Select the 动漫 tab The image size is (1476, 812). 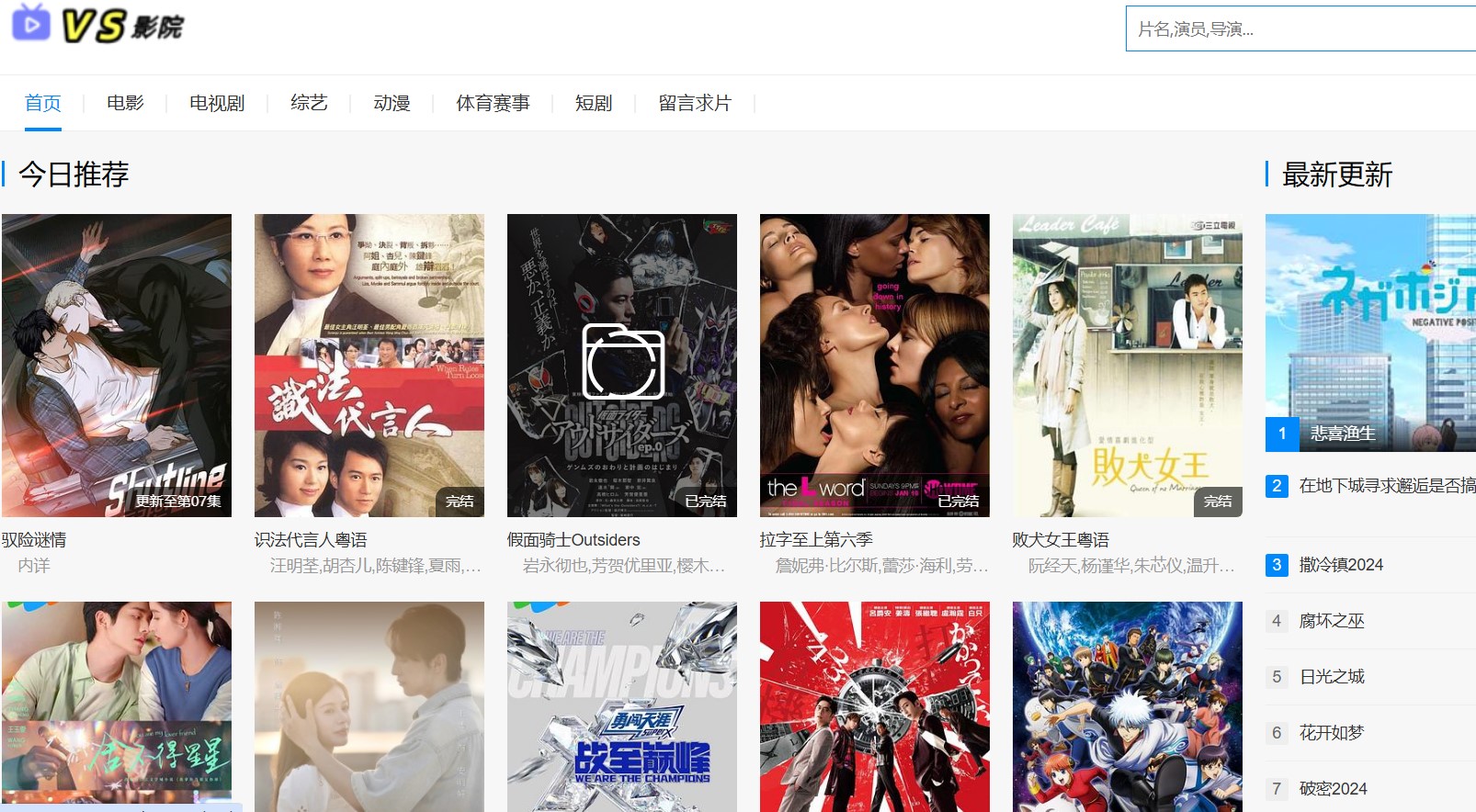coord(392,103)
